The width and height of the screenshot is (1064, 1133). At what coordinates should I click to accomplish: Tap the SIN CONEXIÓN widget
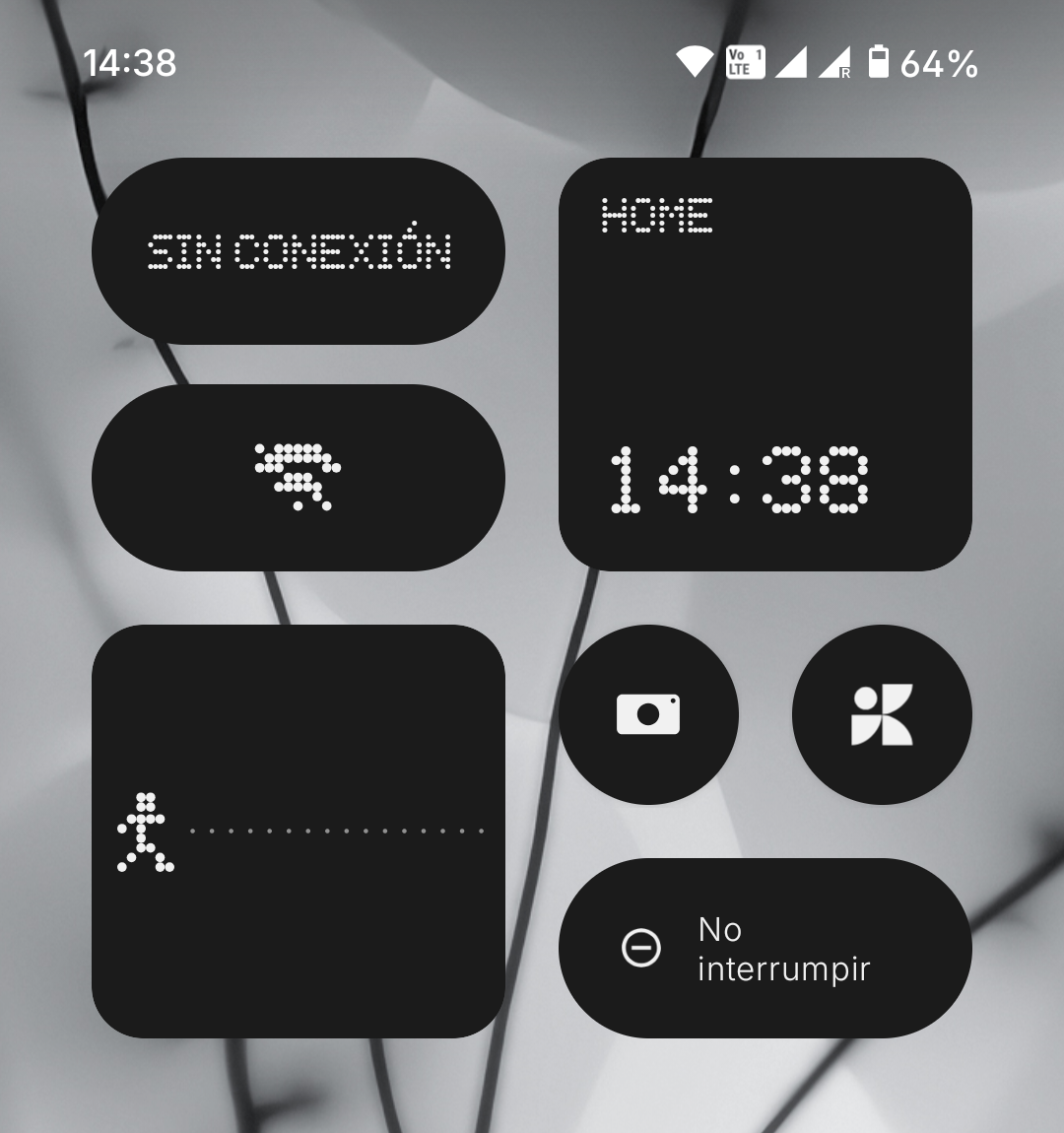pyautogui.click(x=298, y=251)
